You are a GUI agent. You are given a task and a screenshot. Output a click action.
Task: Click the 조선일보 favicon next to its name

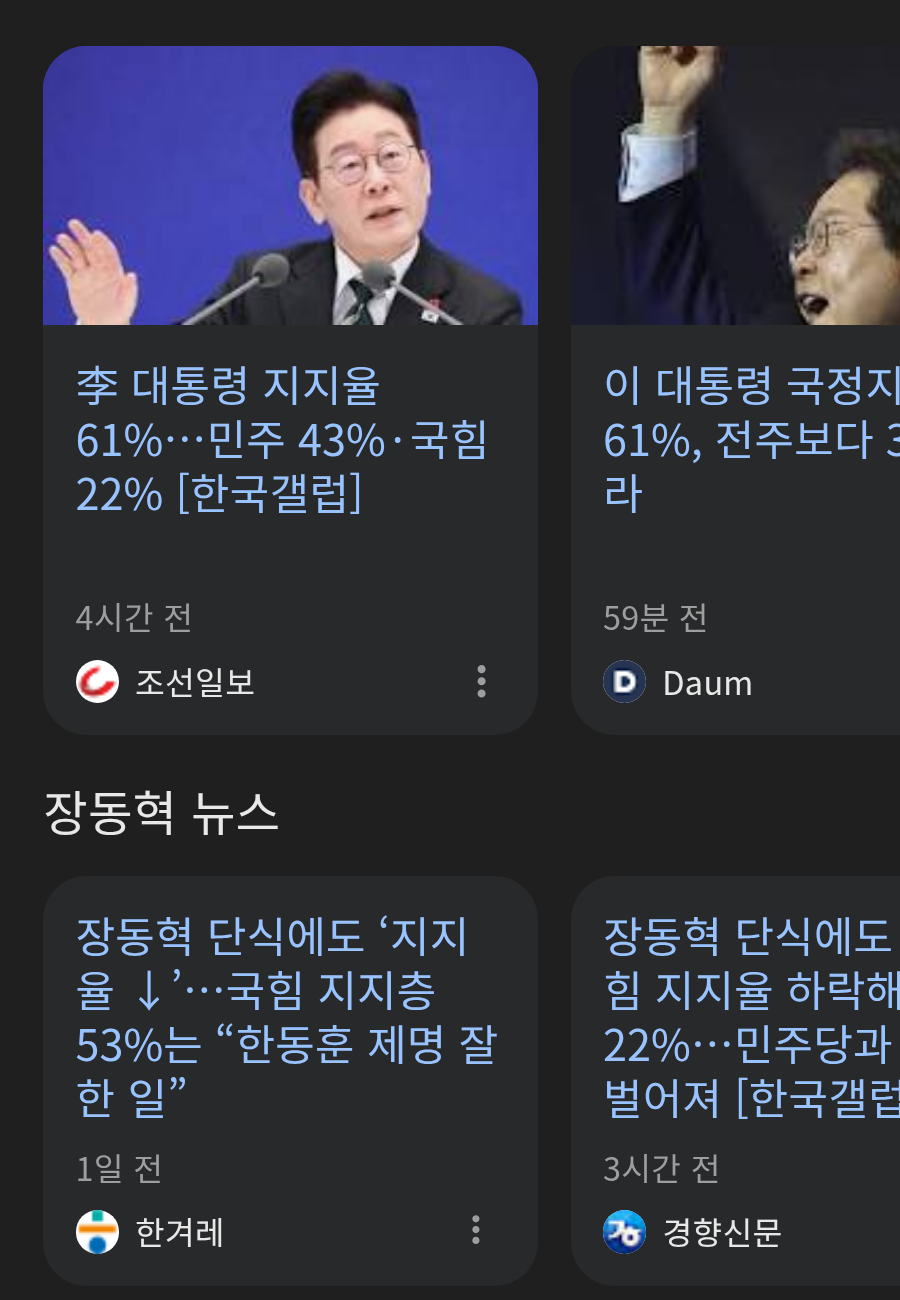pyautogui.click(x=99, y=683)
